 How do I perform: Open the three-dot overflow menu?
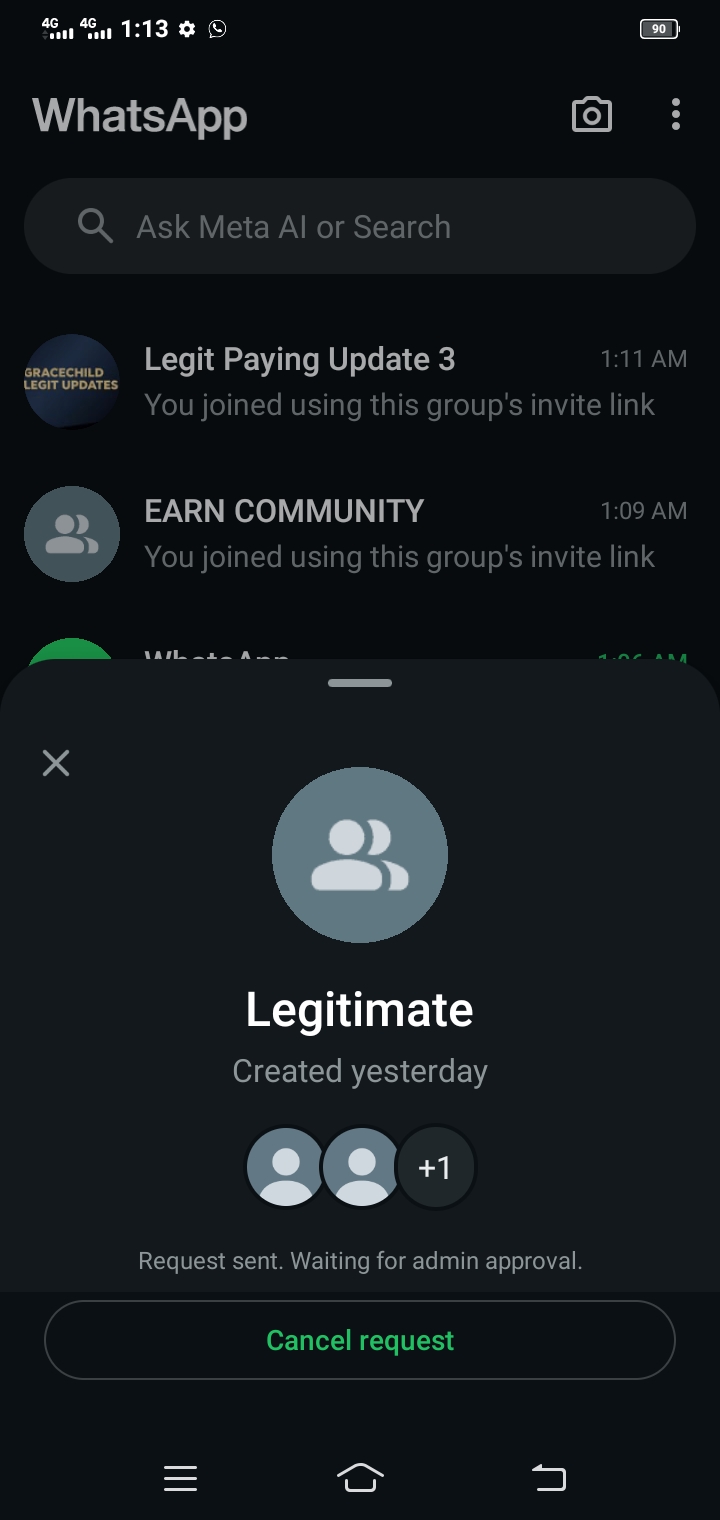(x=676, y=115)
